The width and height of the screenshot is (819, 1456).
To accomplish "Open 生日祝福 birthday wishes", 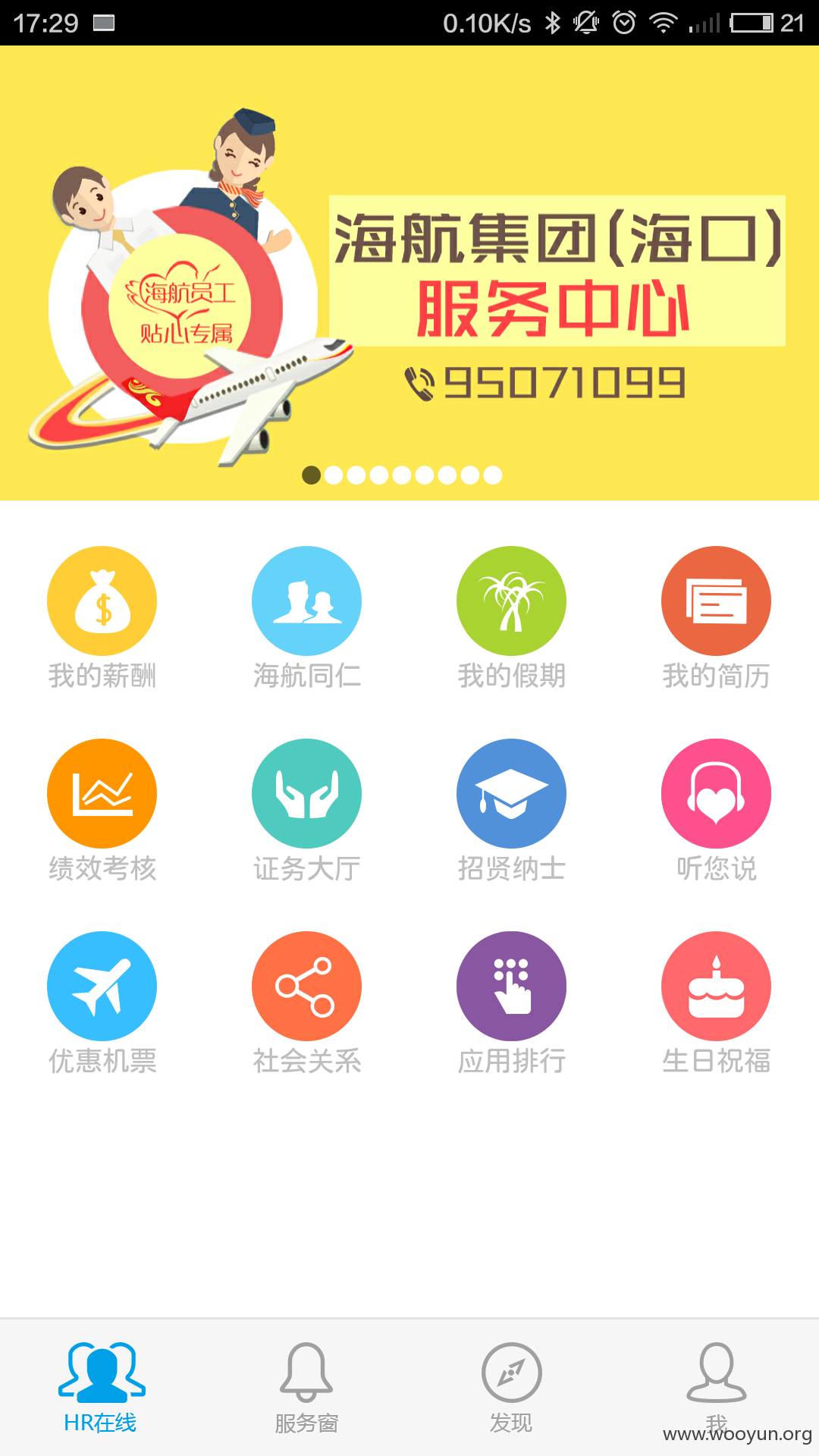I will coord(717,986).
